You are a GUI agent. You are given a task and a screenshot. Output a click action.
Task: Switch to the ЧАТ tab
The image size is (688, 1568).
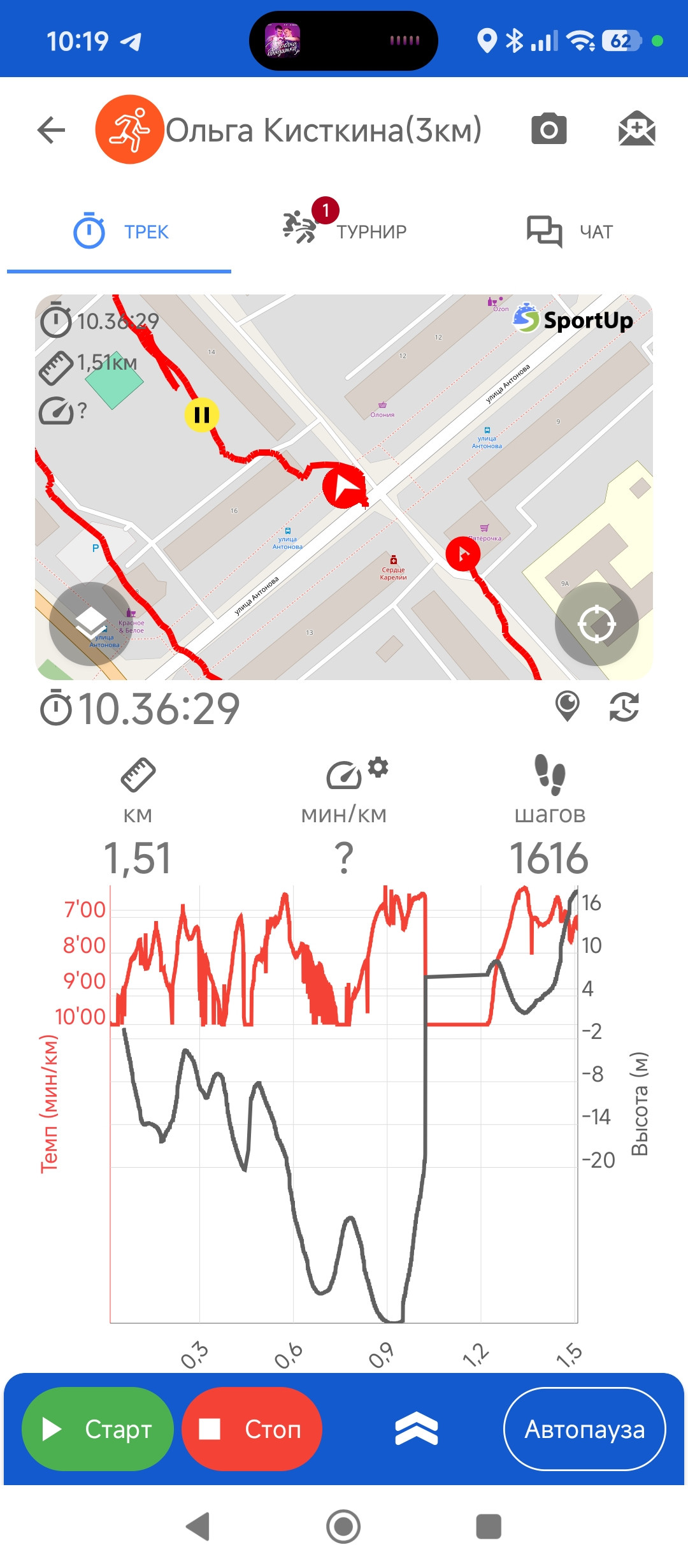[x=570, y=231]
